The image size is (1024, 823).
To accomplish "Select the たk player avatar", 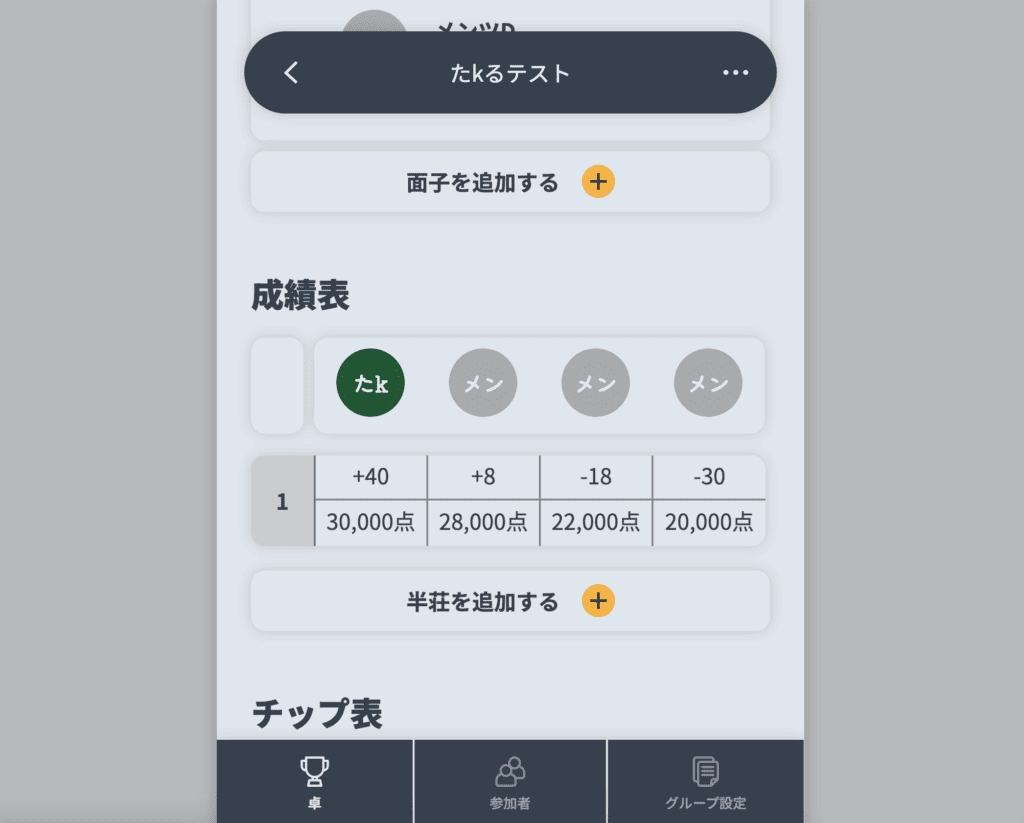I will tap(371, 383).
